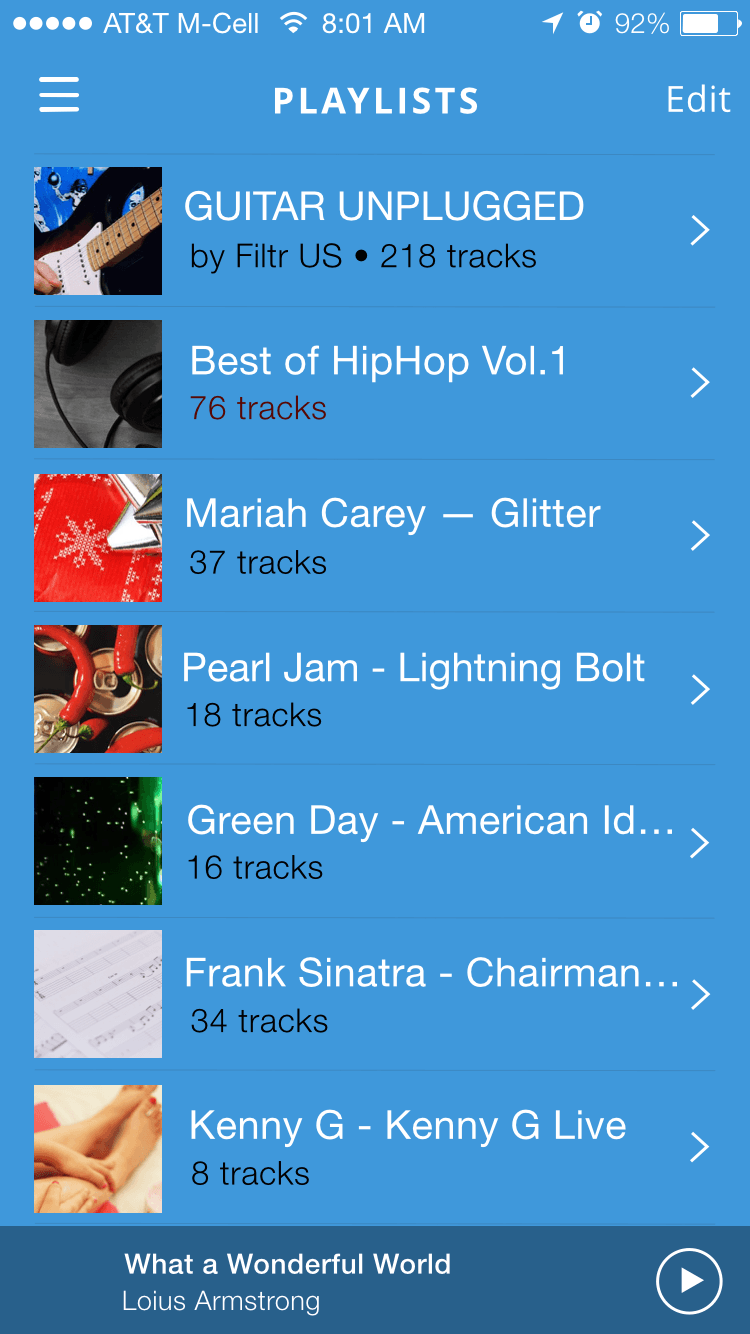This screenshot has height=1334, width=750.
Task: Play What a Wonderful World
Action: [x=689, y=1281]
